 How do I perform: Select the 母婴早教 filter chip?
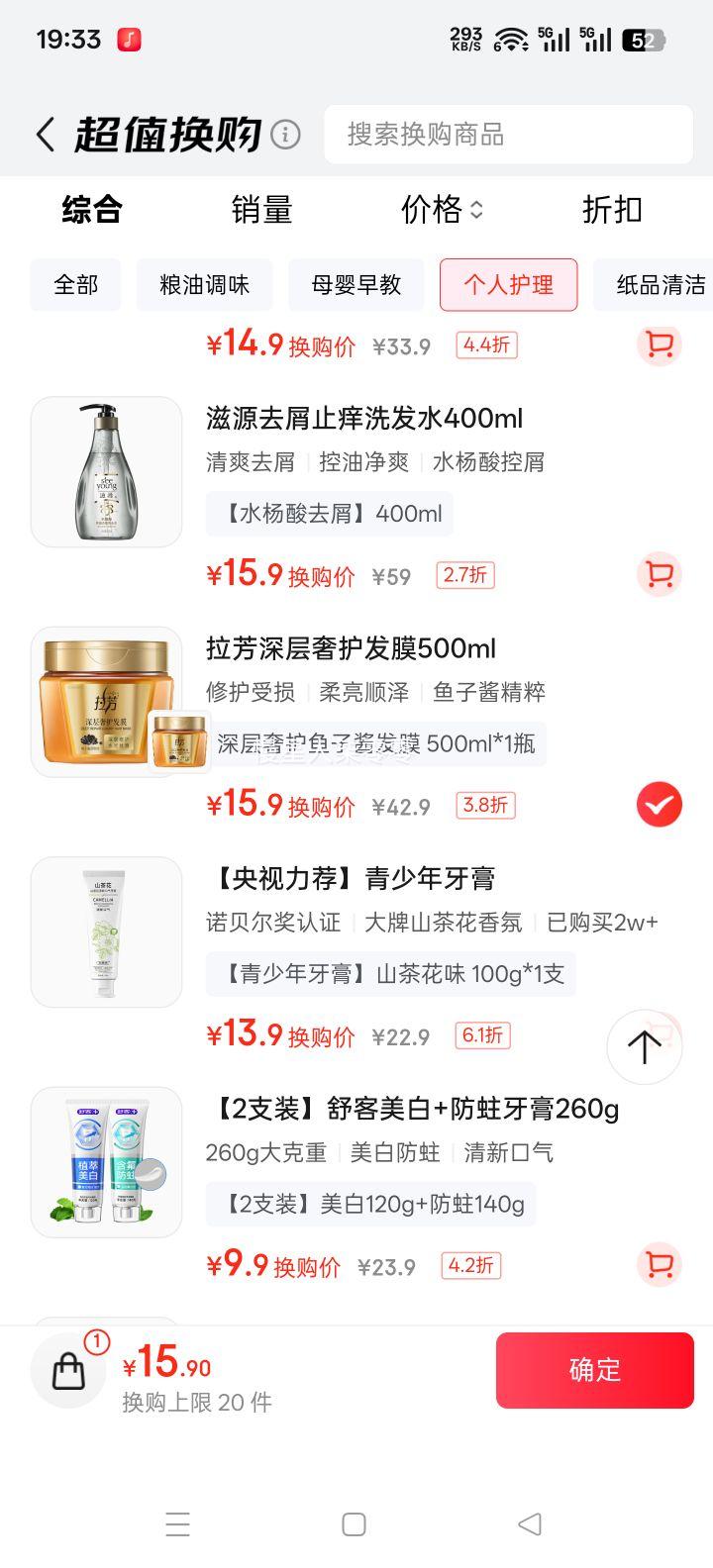[x=356, y=285]
